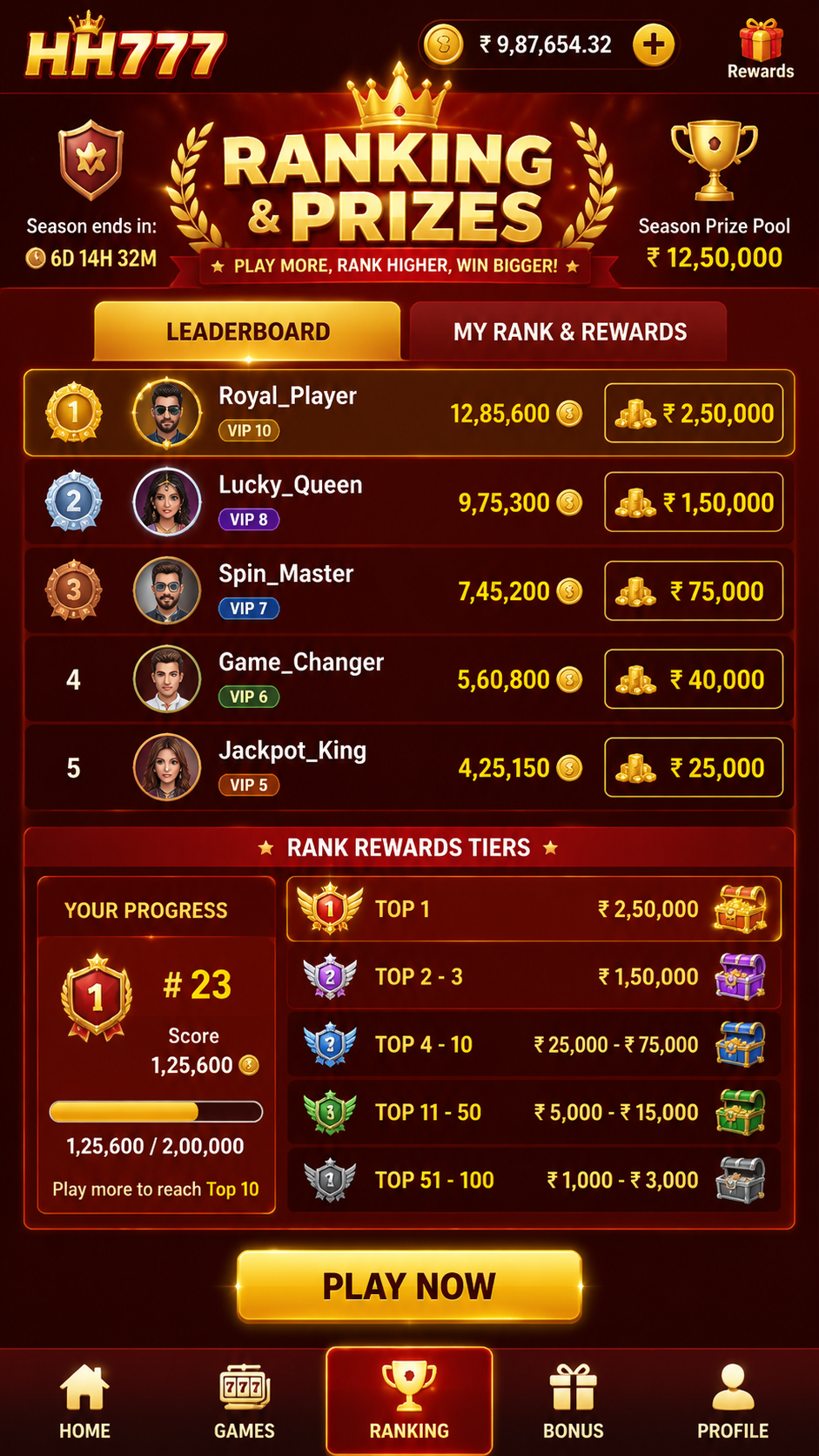Go to the Profile tab
Viewport: 819px width, 1456px height.
coord(733,1402)
